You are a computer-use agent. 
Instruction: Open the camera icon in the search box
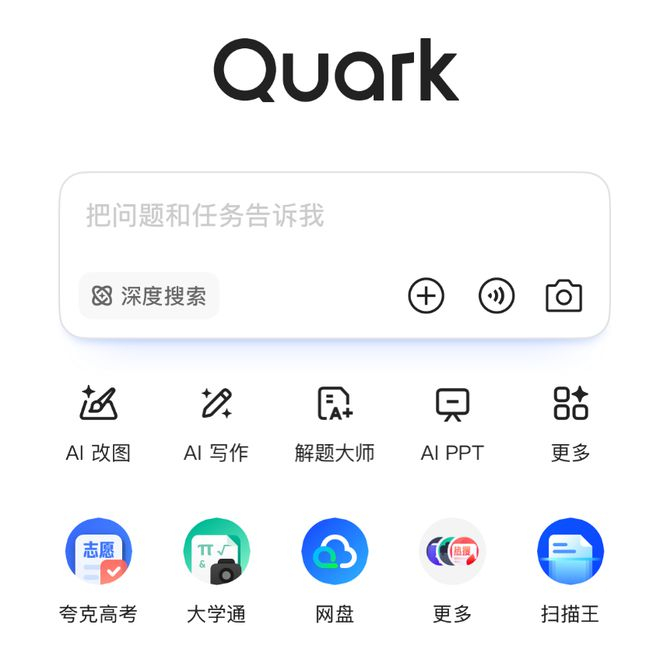coord(564,296)
